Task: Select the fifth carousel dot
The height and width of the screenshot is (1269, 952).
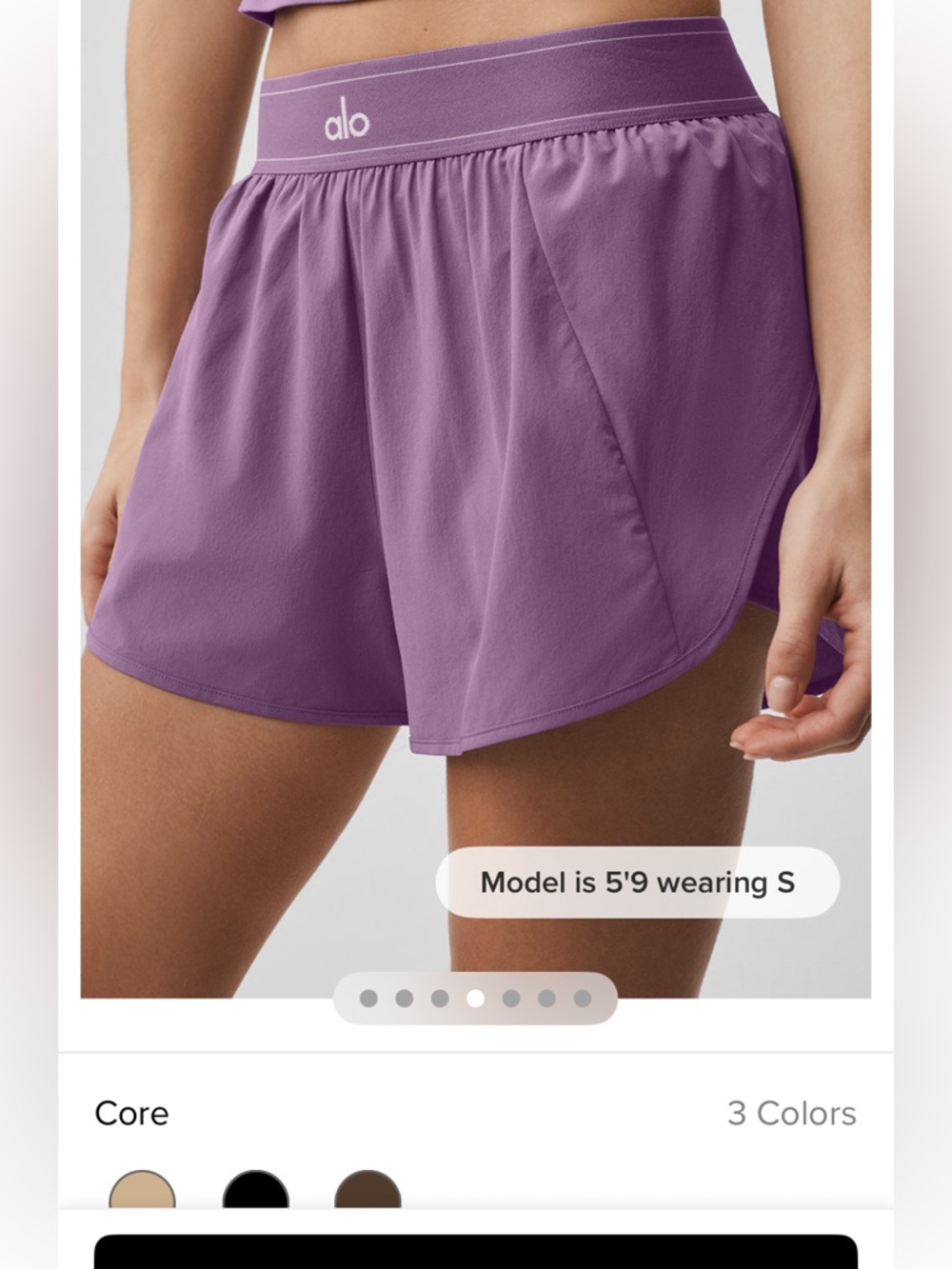Action: point(511,997)
